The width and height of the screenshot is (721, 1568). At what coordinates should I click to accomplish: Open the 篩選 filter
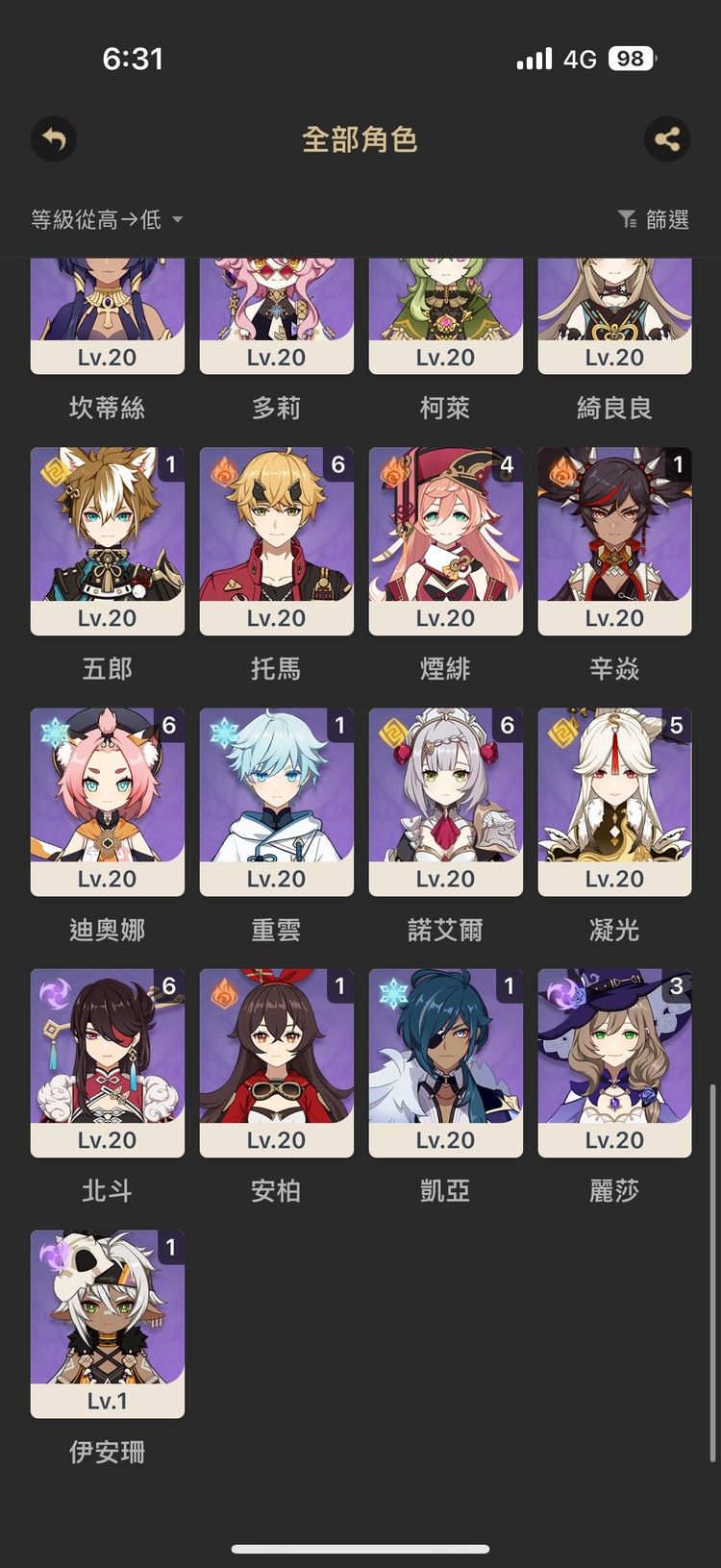pos(654,219)
